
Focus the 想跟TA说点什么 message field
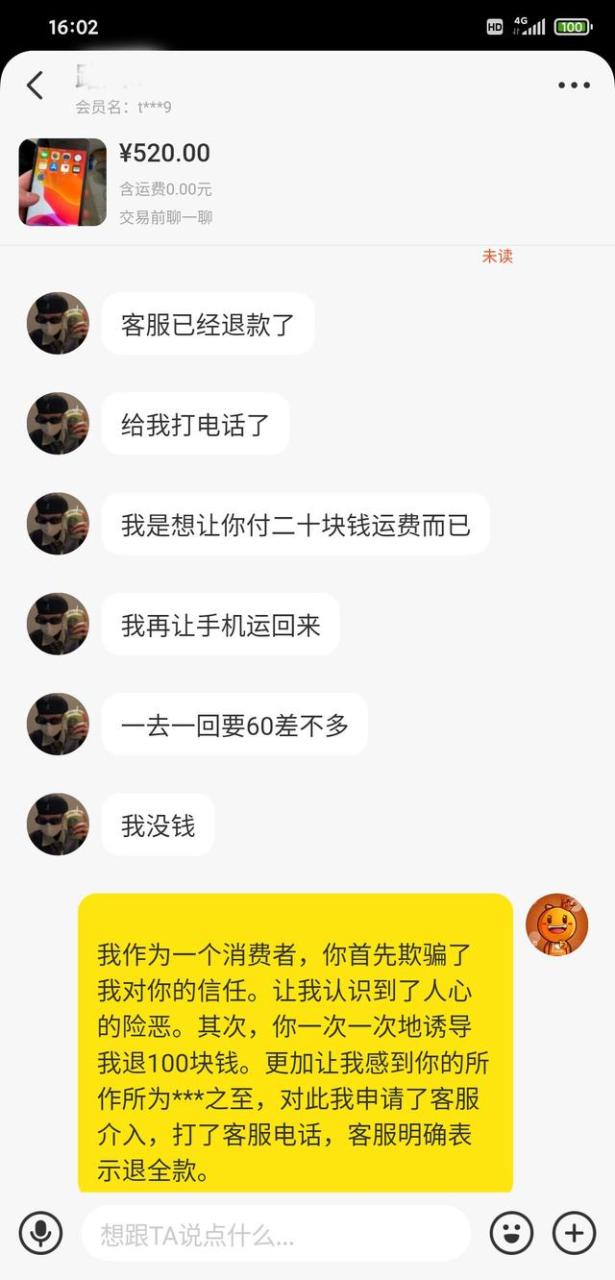click(x=275, y=1234)
